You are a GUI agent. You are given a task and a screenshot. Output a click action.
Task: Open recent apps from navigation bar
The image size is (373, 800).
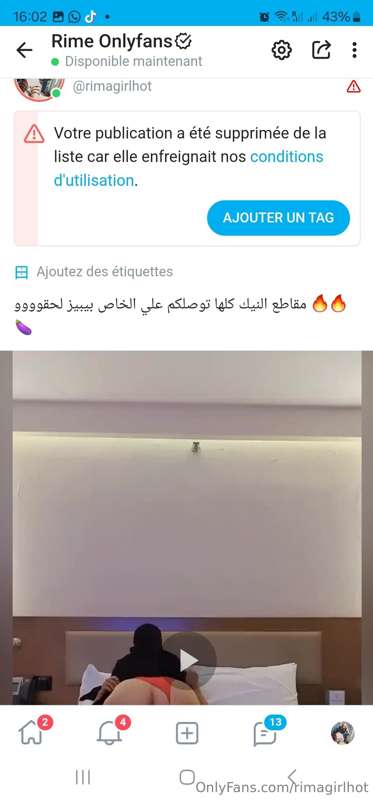(x=83, y=777)
